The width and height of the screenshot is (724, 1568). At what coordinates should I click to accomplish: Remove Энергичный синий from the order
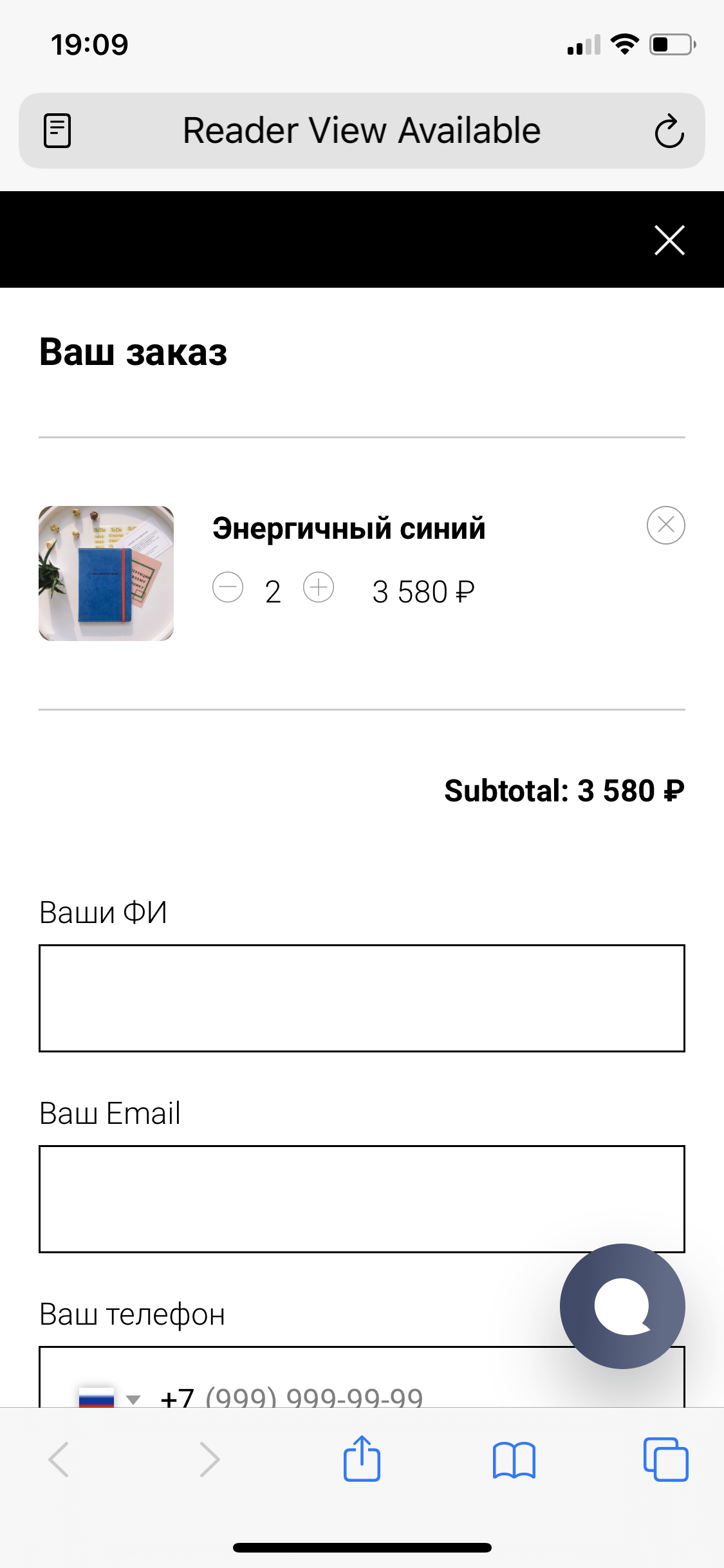pos(665,525)
